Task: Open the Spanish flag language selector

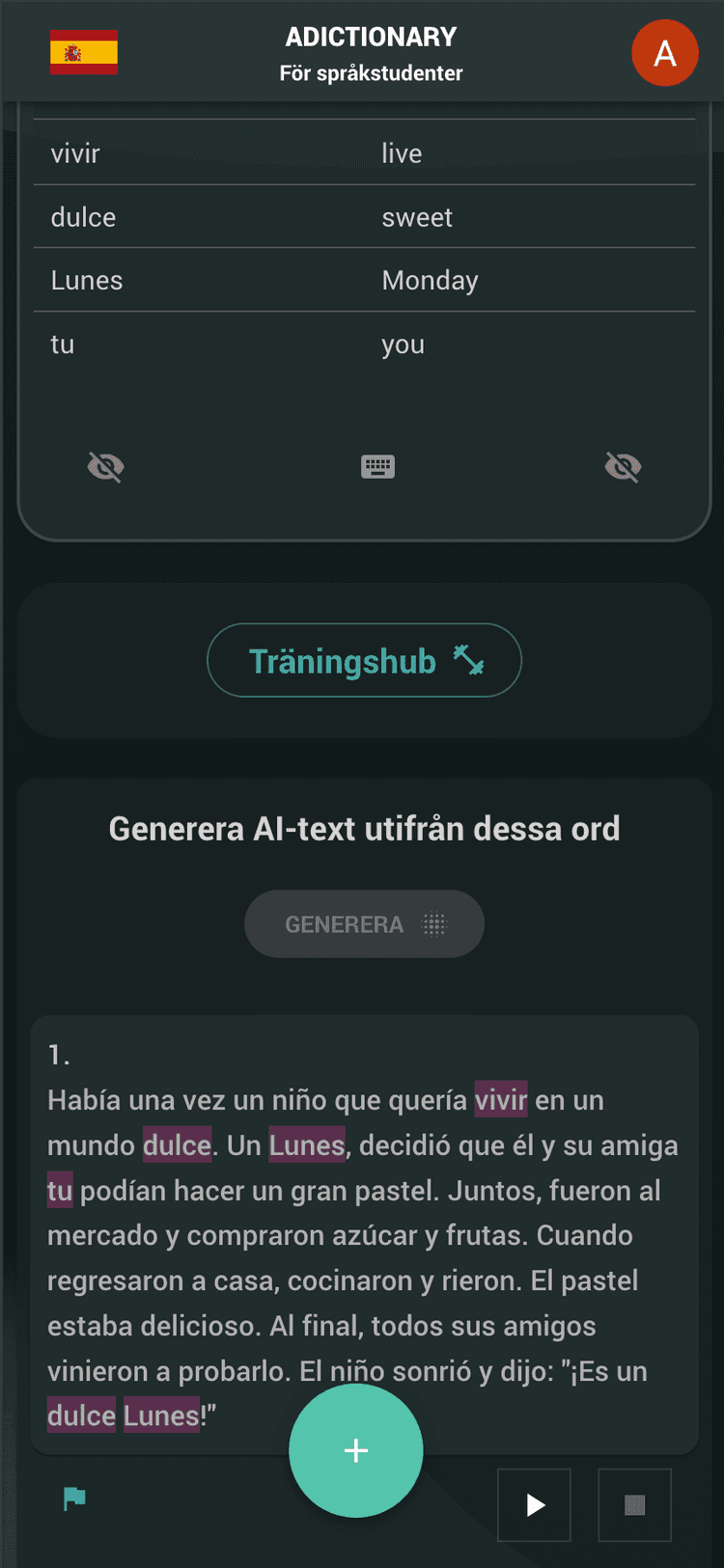Action: point(84,52)
